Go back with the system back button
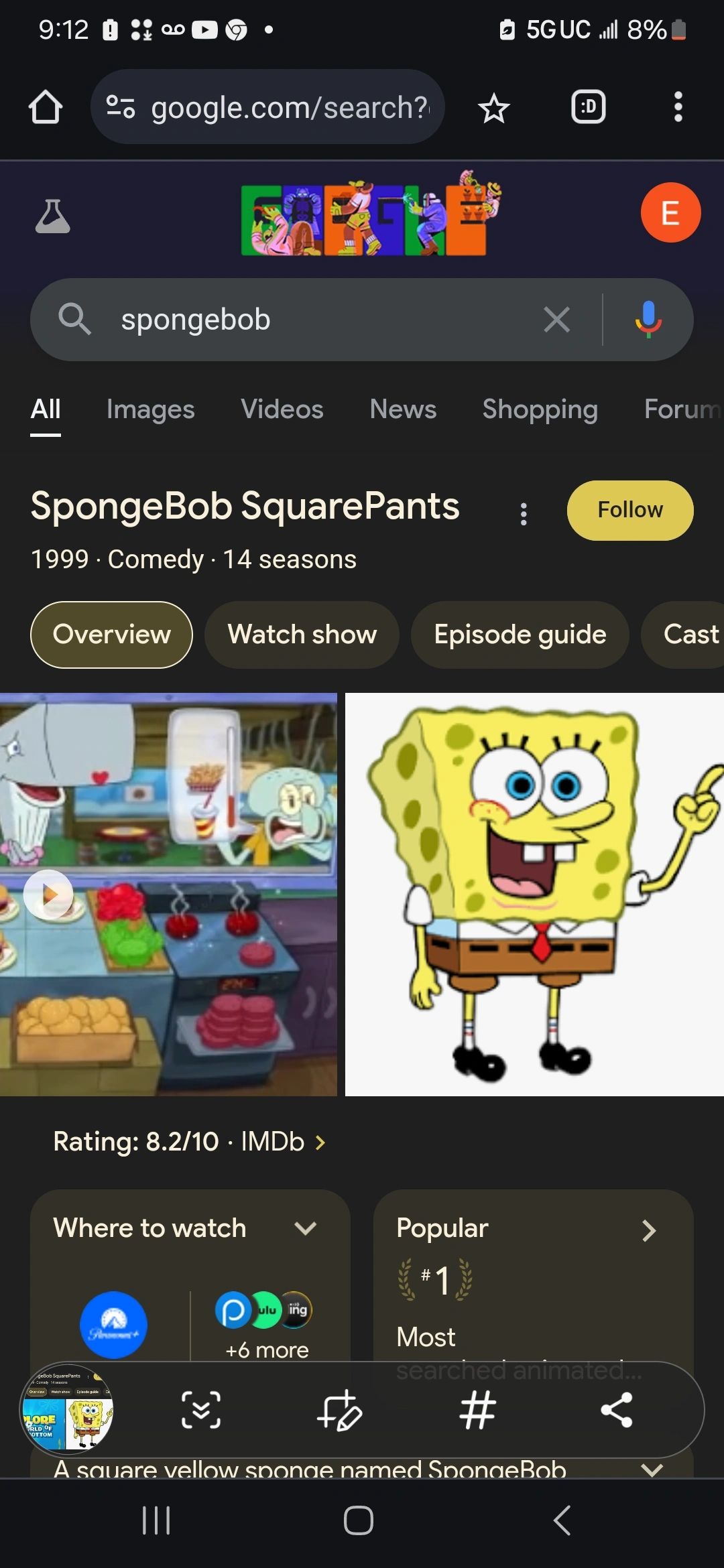The height and width of the screenshot is (1568, 724). pyautogui.click(x=562, y=1520)
